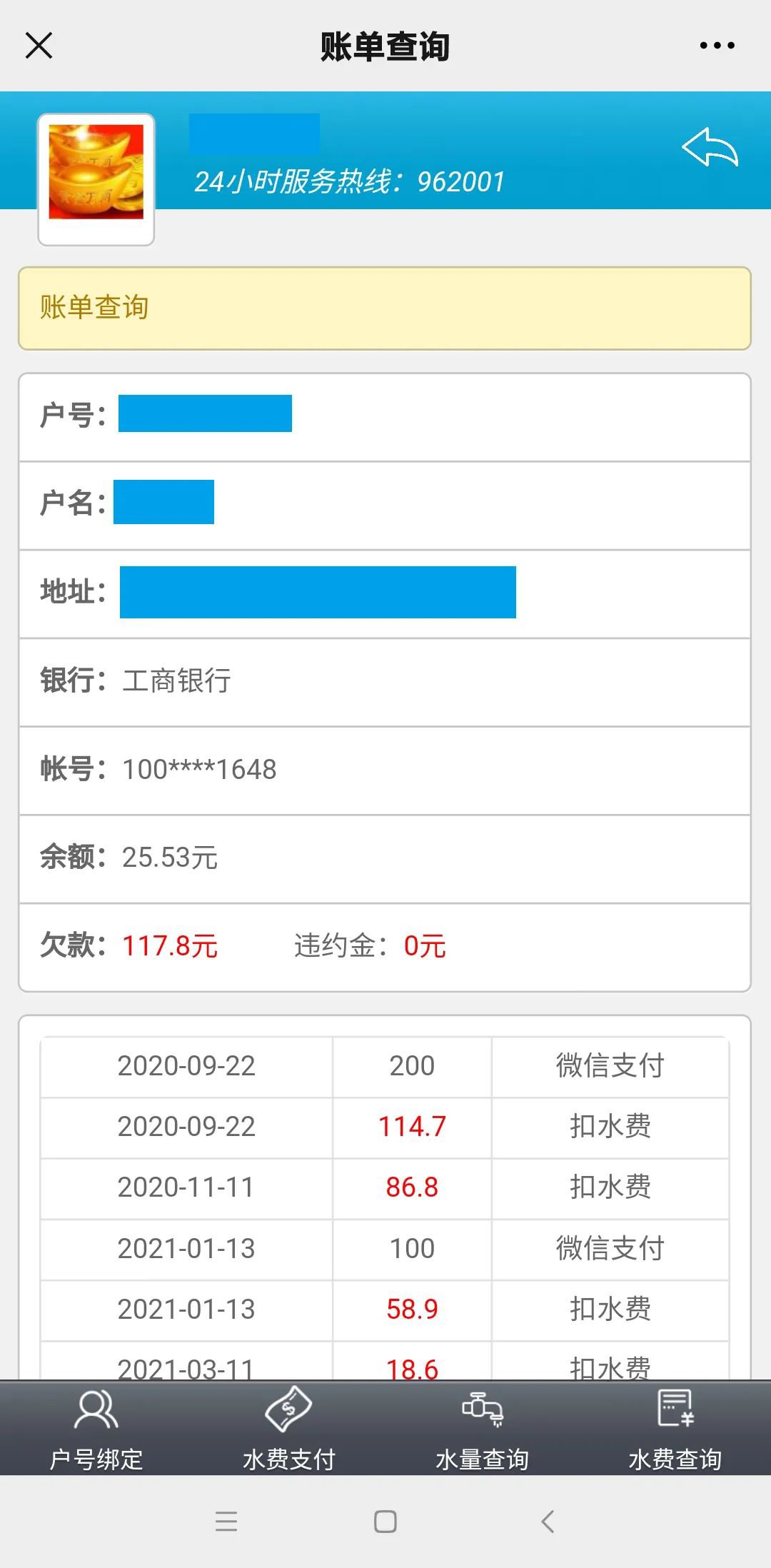Screen dimensions: 771x1568
Task: Open the three-dot overflow menu
Action: [x=717, y=46]
